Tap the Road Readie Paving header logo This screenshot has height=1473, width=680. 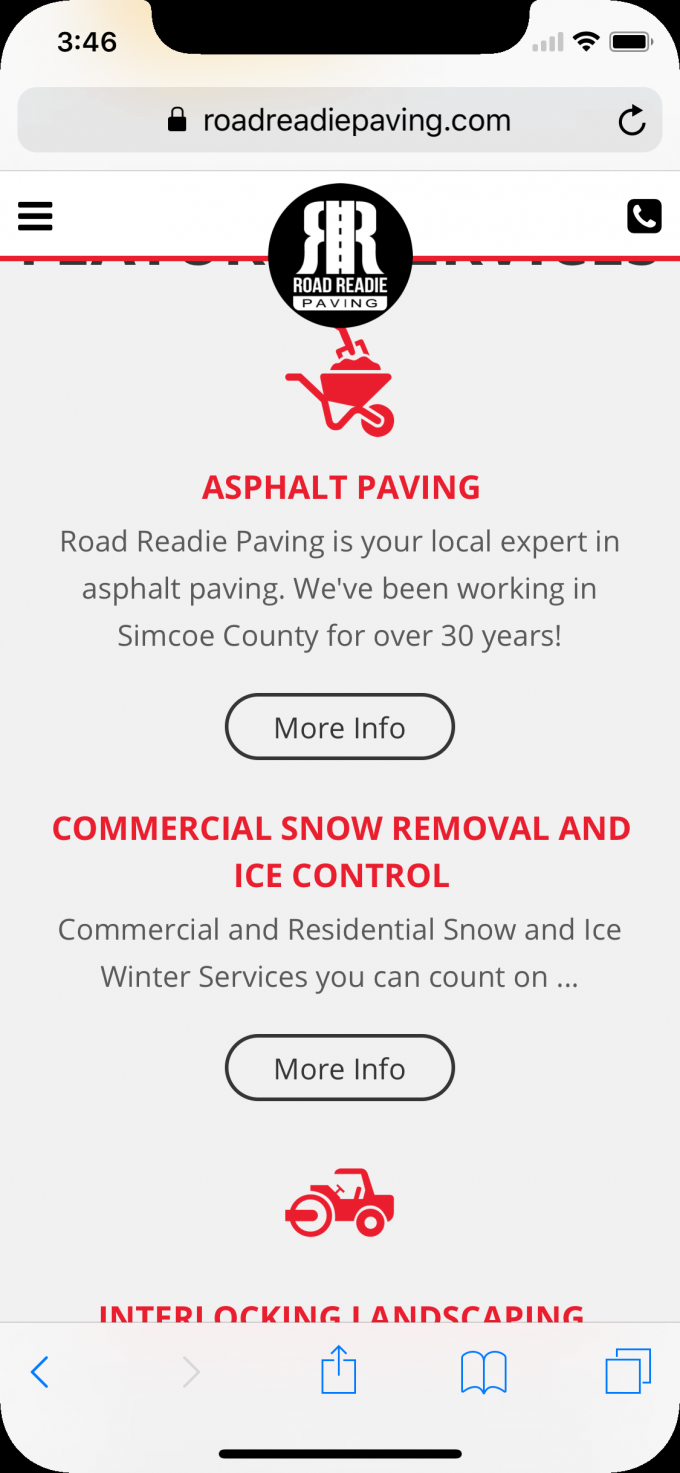(x=340, y=256)
